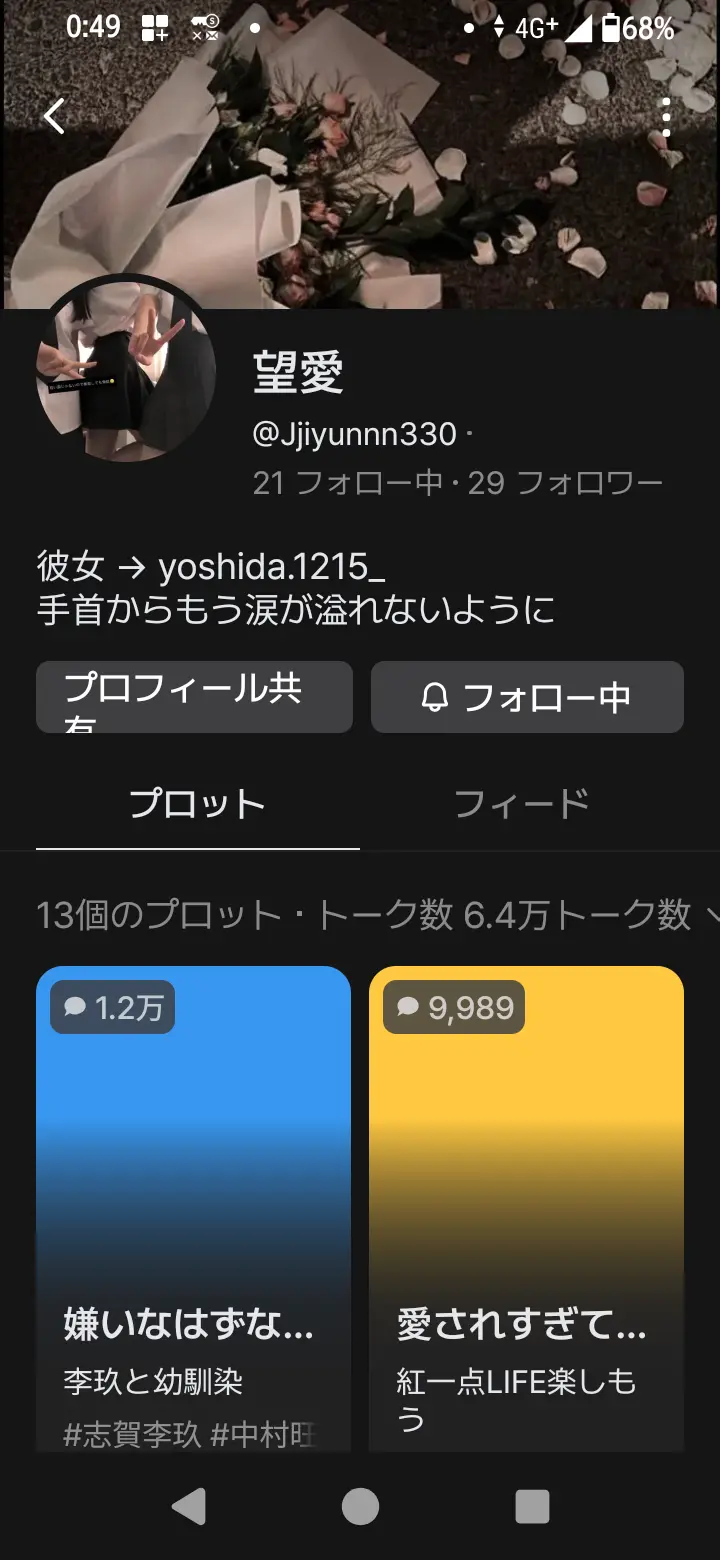Open the three-dot overflow menu
This screenshot has width=720, height=1560.
point(667,117)
